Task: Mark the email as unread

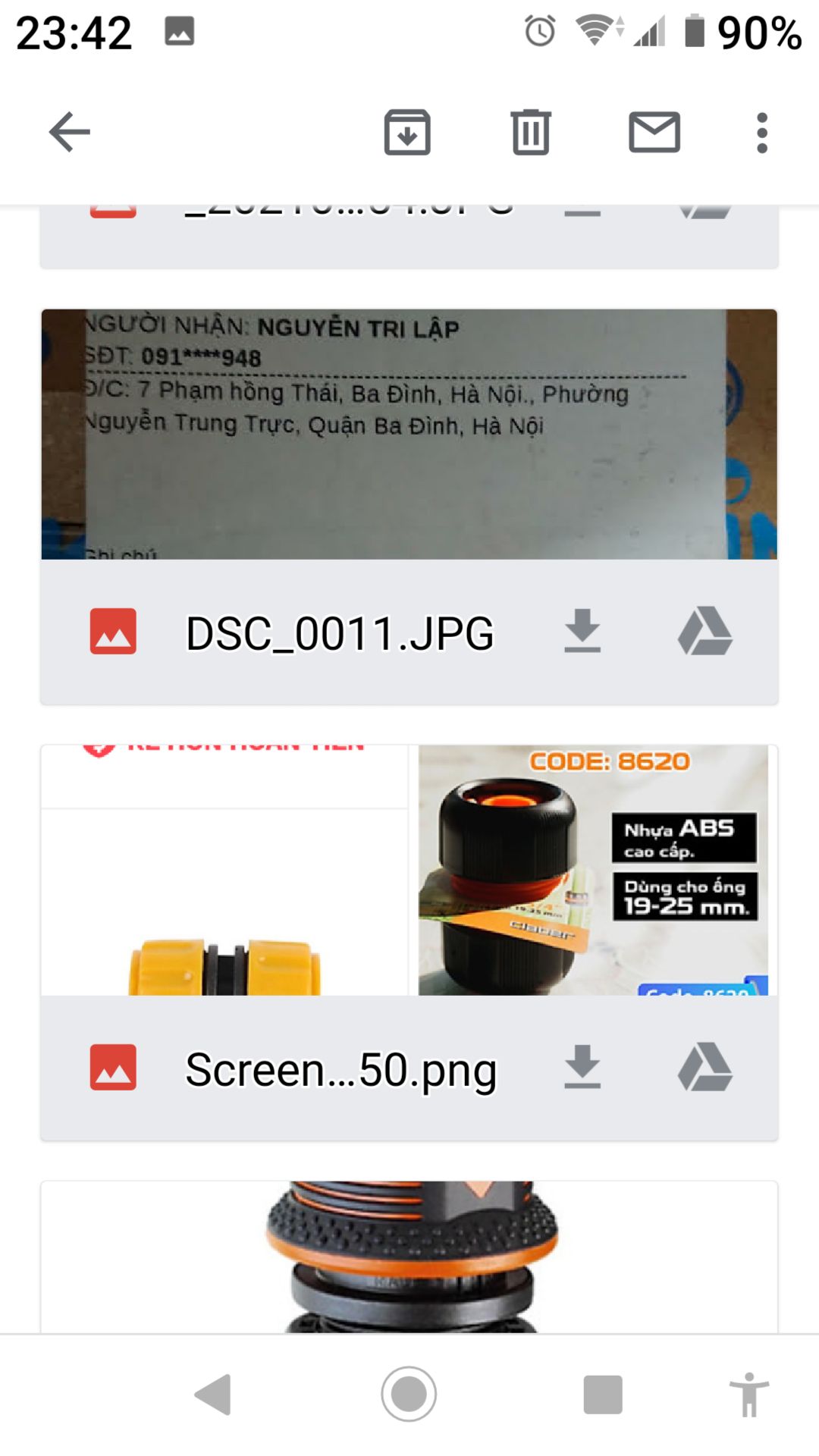Action: (654, 133)
